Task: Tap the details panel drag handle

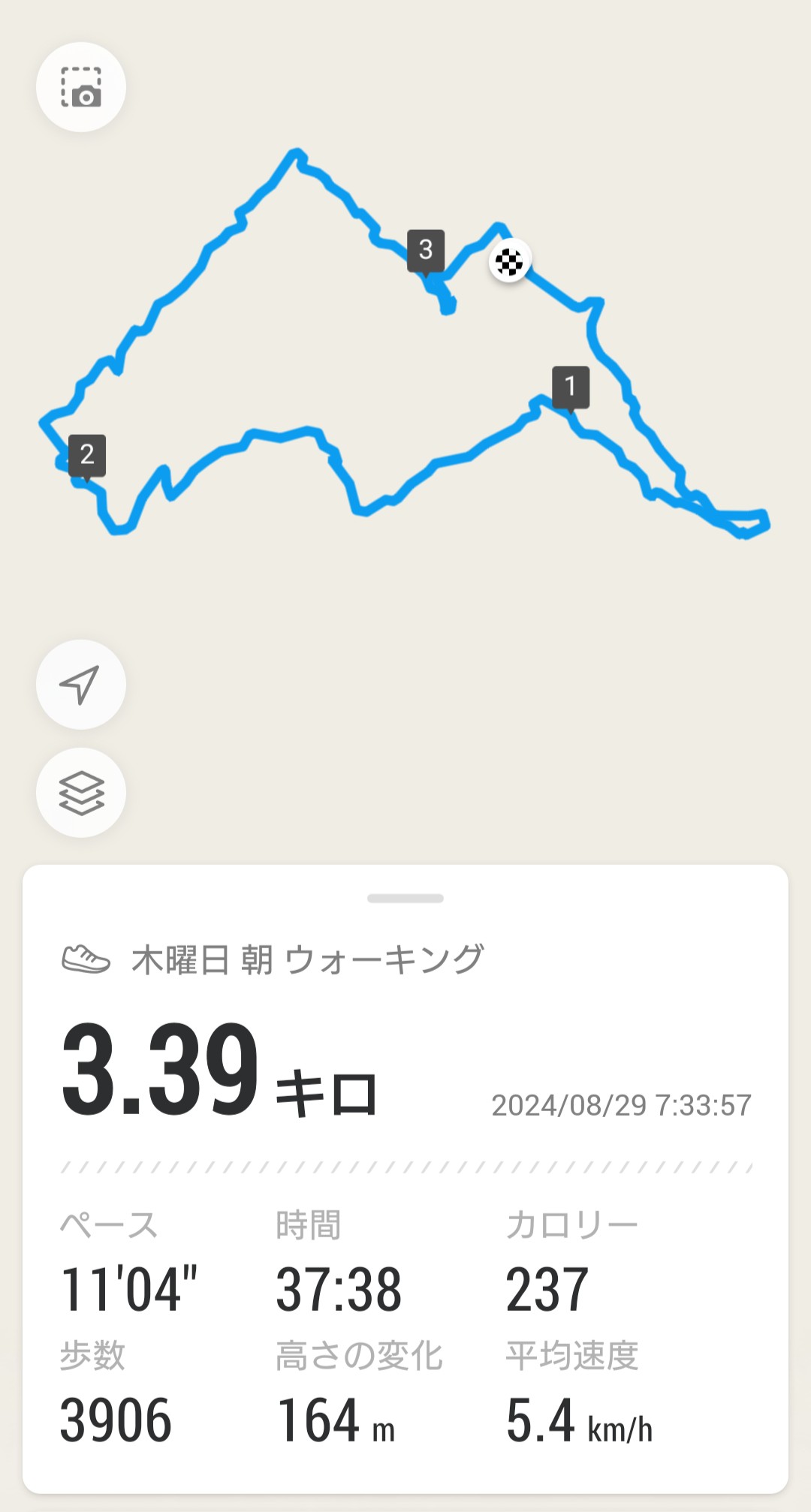Action: tap(405, 898)
